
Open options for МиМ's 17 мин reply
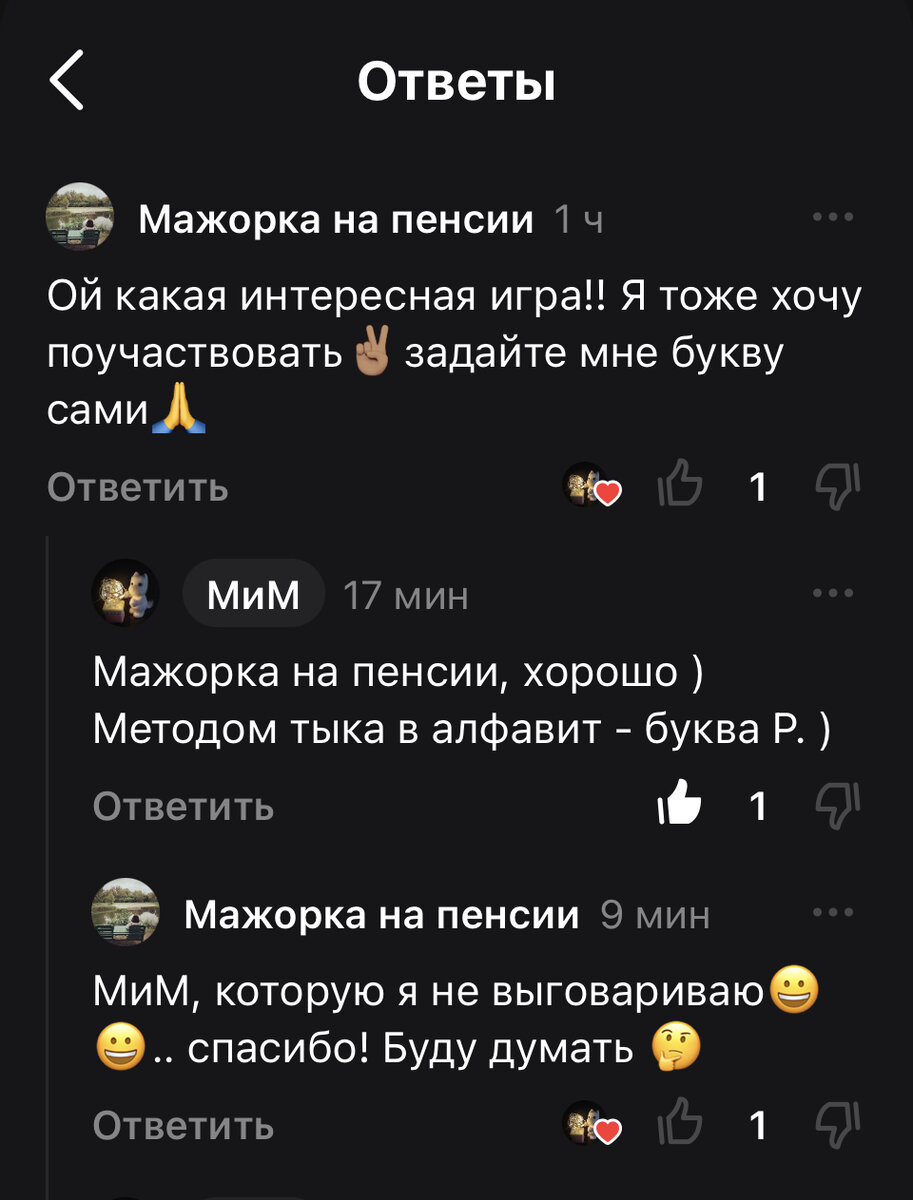coord(832,594)
